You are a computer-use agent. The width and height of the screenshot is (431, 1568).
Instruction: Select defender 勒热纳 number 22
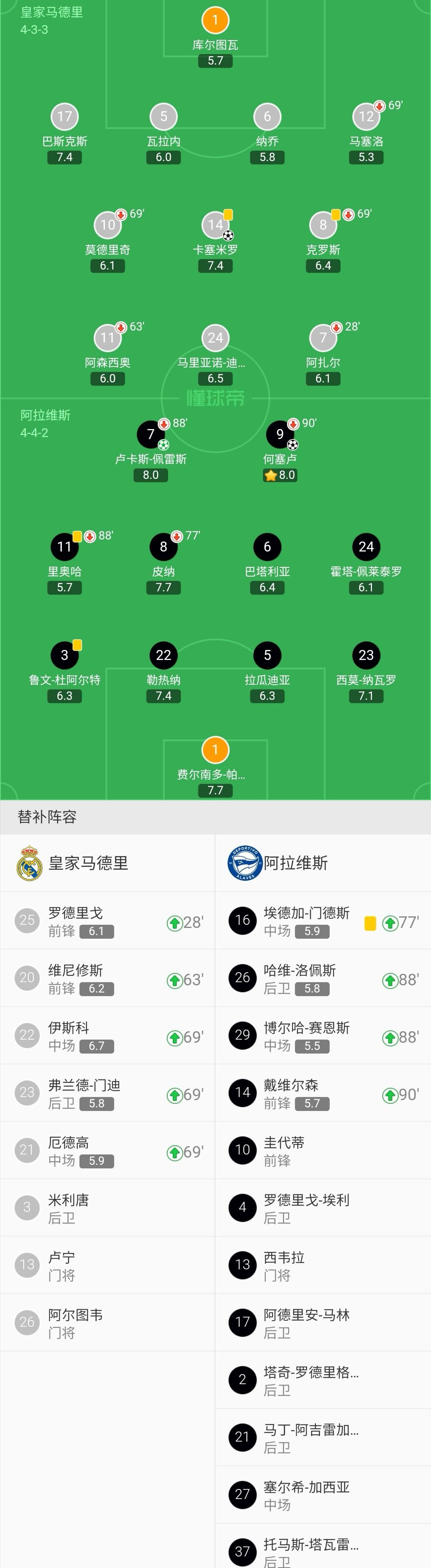(163, 656)
